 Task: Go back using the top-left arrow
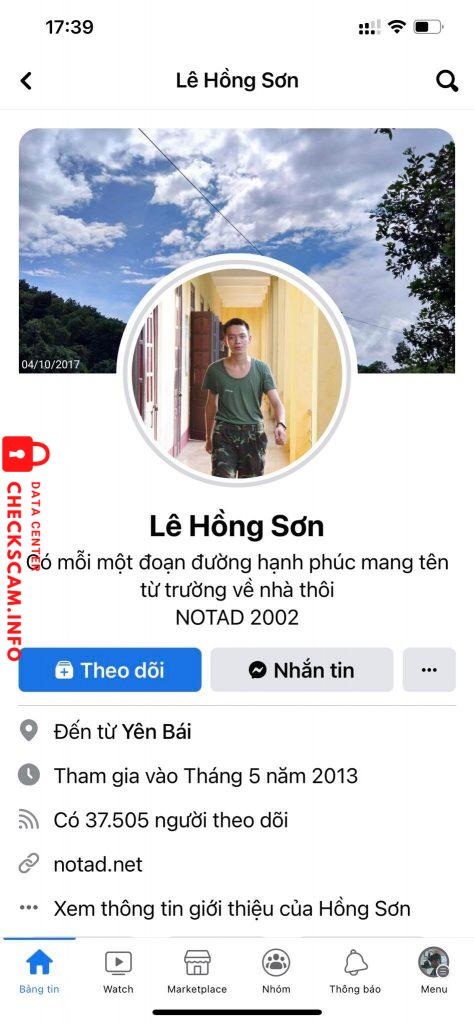point(26,81)
